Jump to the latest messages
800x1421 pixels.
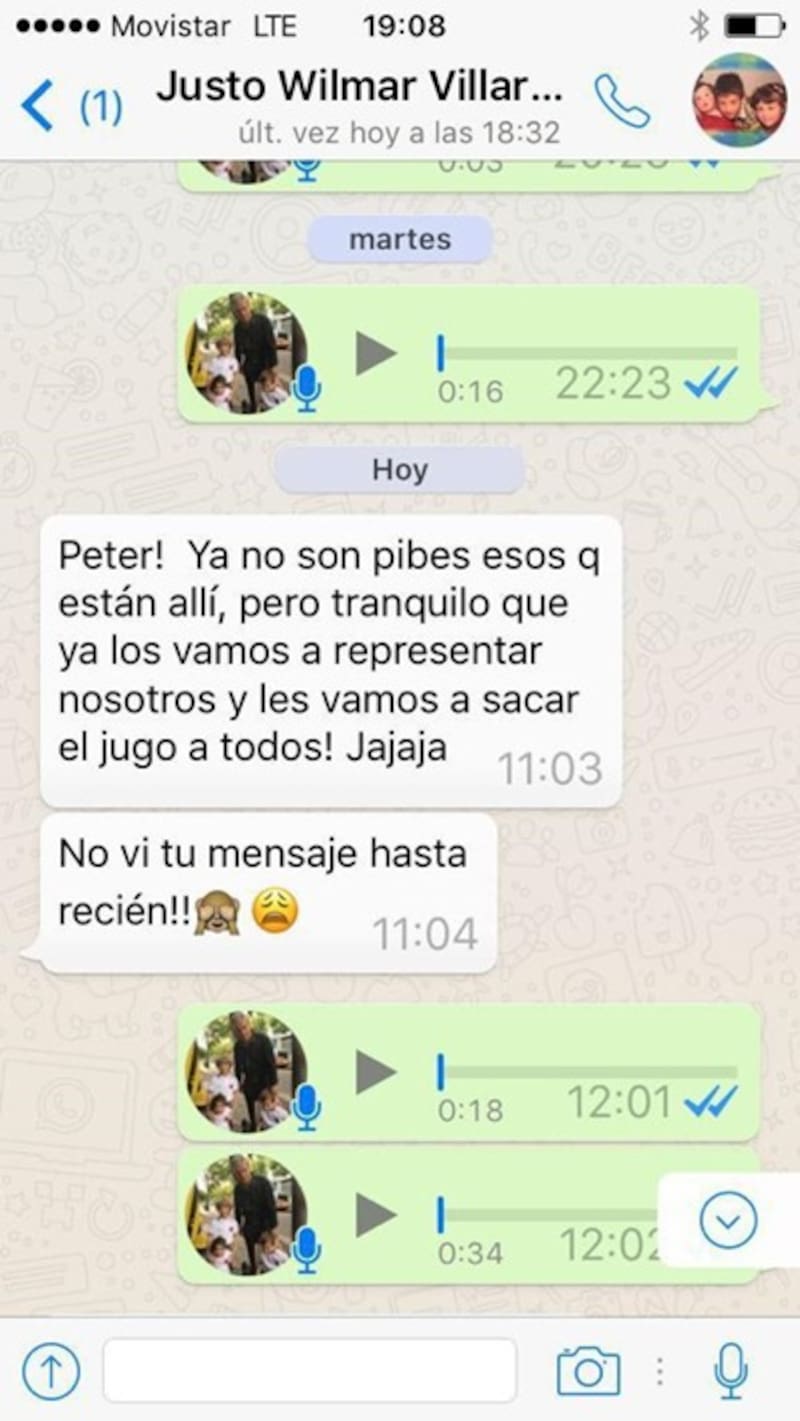[x=727, y=1220]
